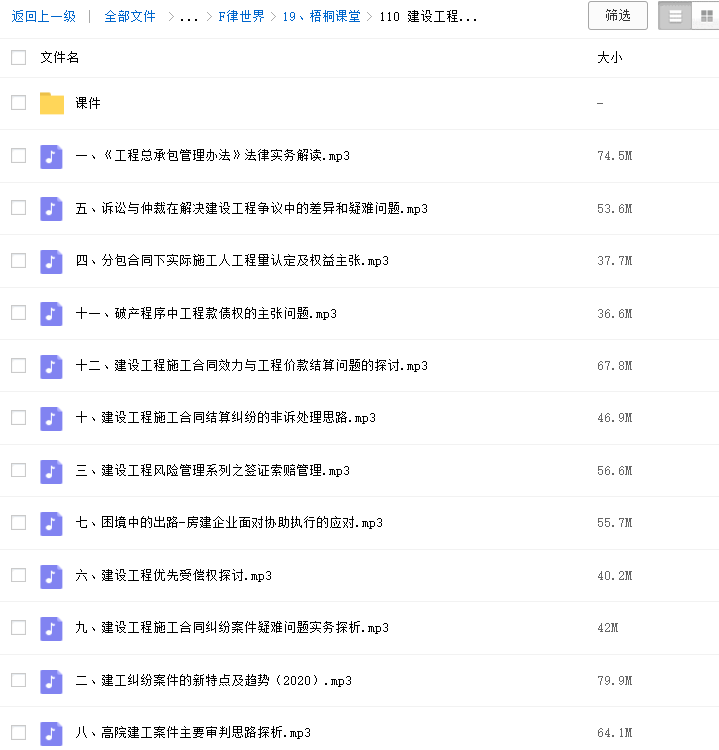
Task: Open 六、建设工程优先受偿权探讨.mp3
Action: coord(173,575)
